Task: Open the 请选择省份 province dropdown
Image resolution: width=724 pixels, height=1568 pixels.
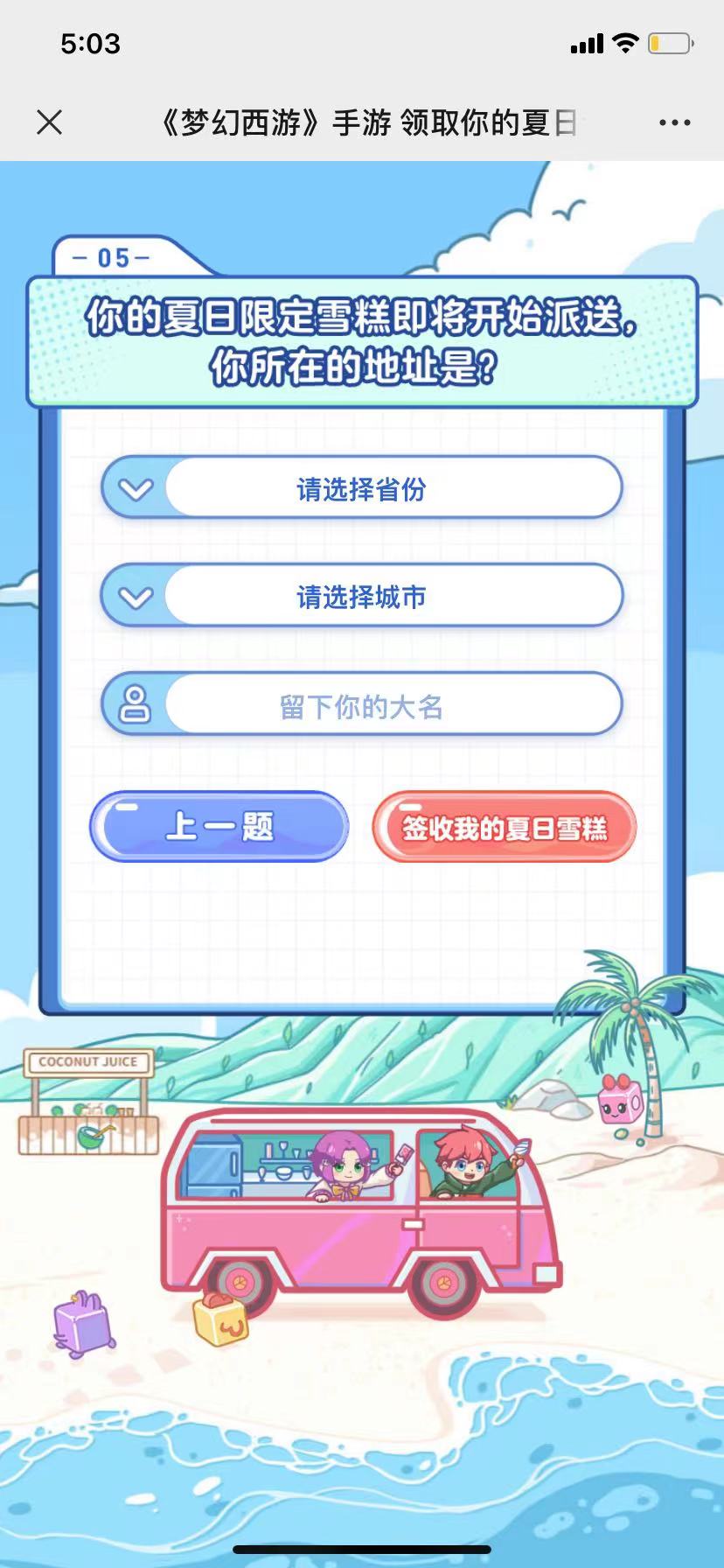Action: [x=362, y=488]
